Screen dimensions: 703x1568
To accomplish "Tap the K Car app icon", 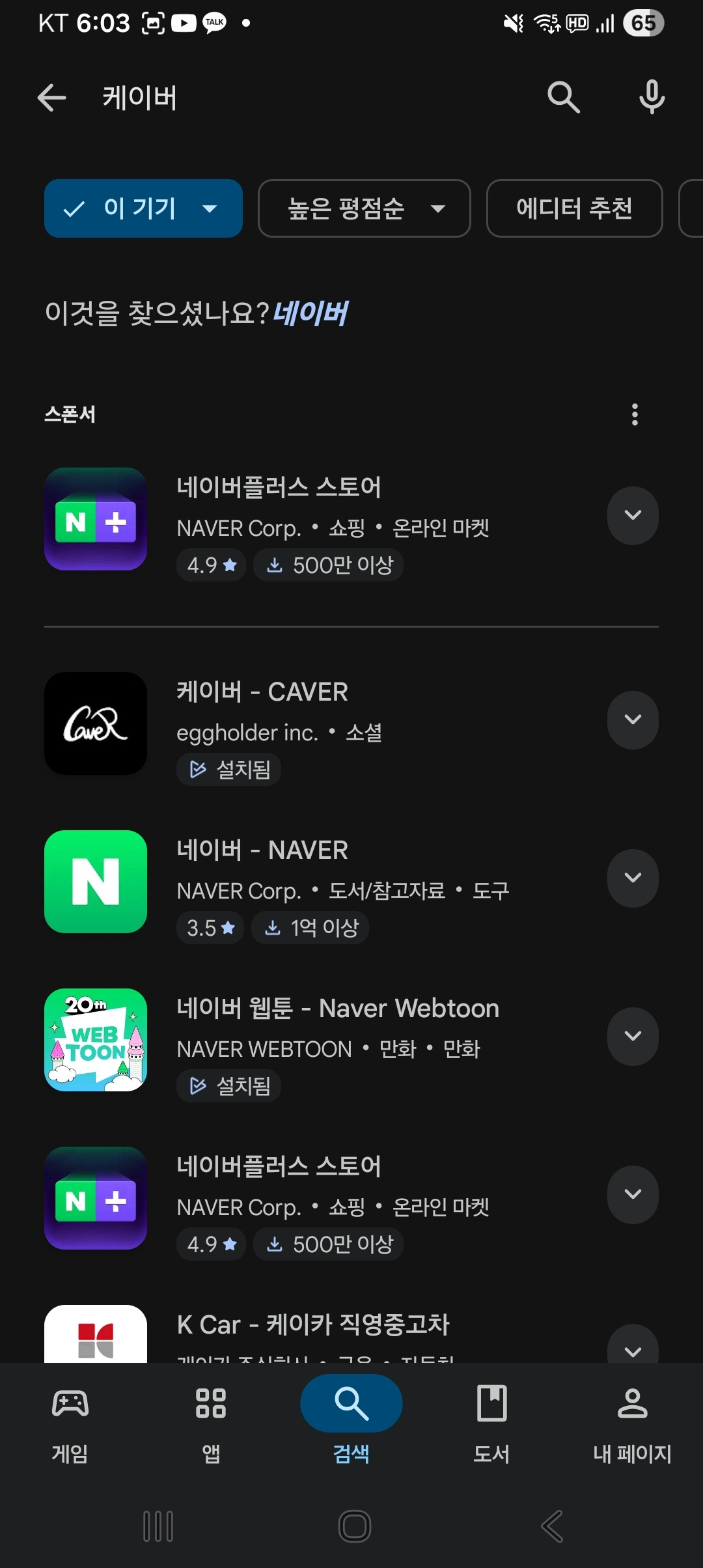I will click(x=95, y=1334).
